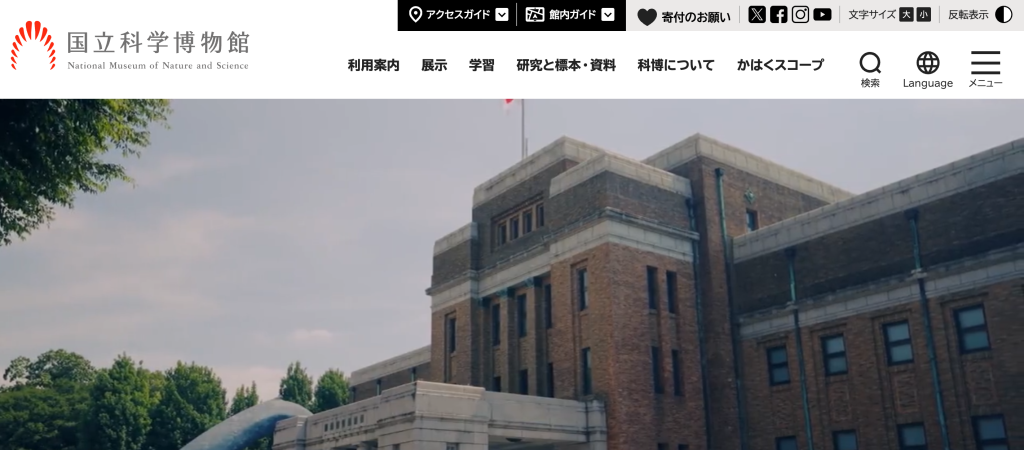
Task: Go to かはくスコープ
Action: coord(780,65)
